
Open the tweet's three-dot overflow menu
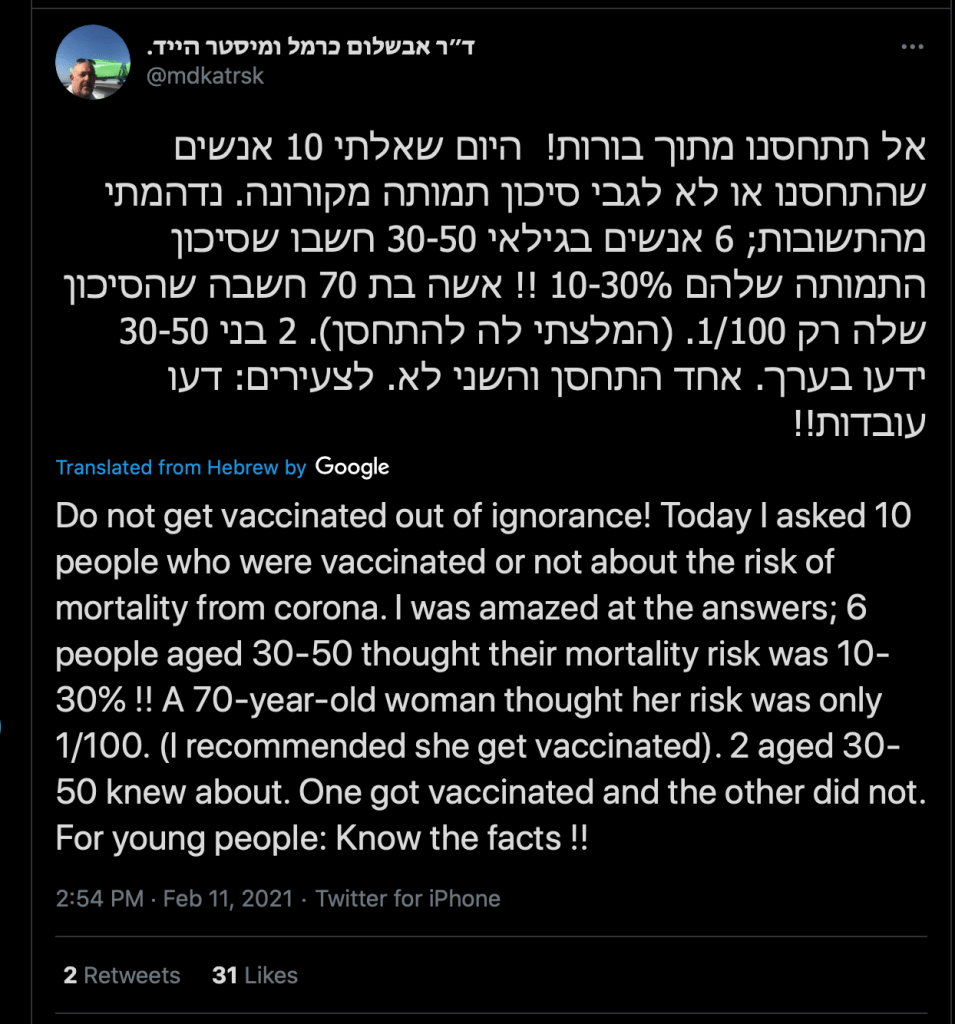click(912, 47)
